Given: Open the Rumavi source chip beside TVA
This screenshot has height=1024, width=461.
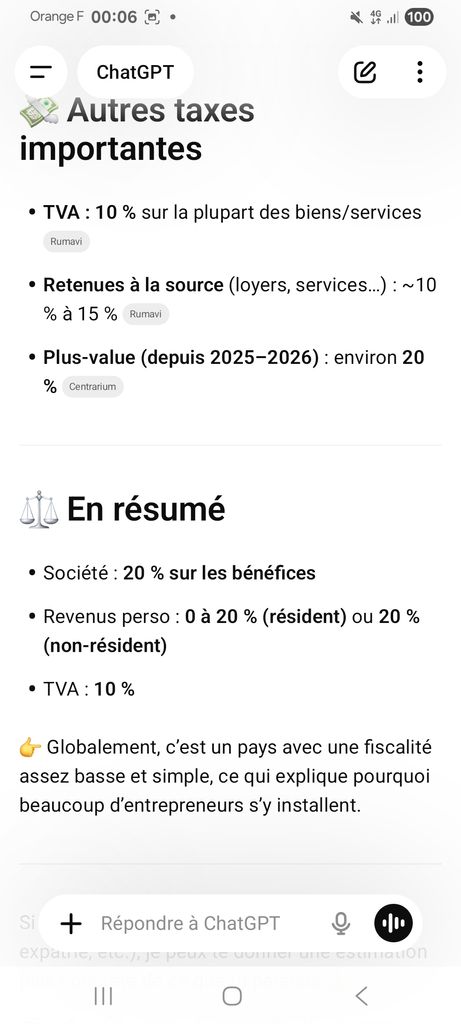Looking at the screenshot, I should tap(67, 242).
